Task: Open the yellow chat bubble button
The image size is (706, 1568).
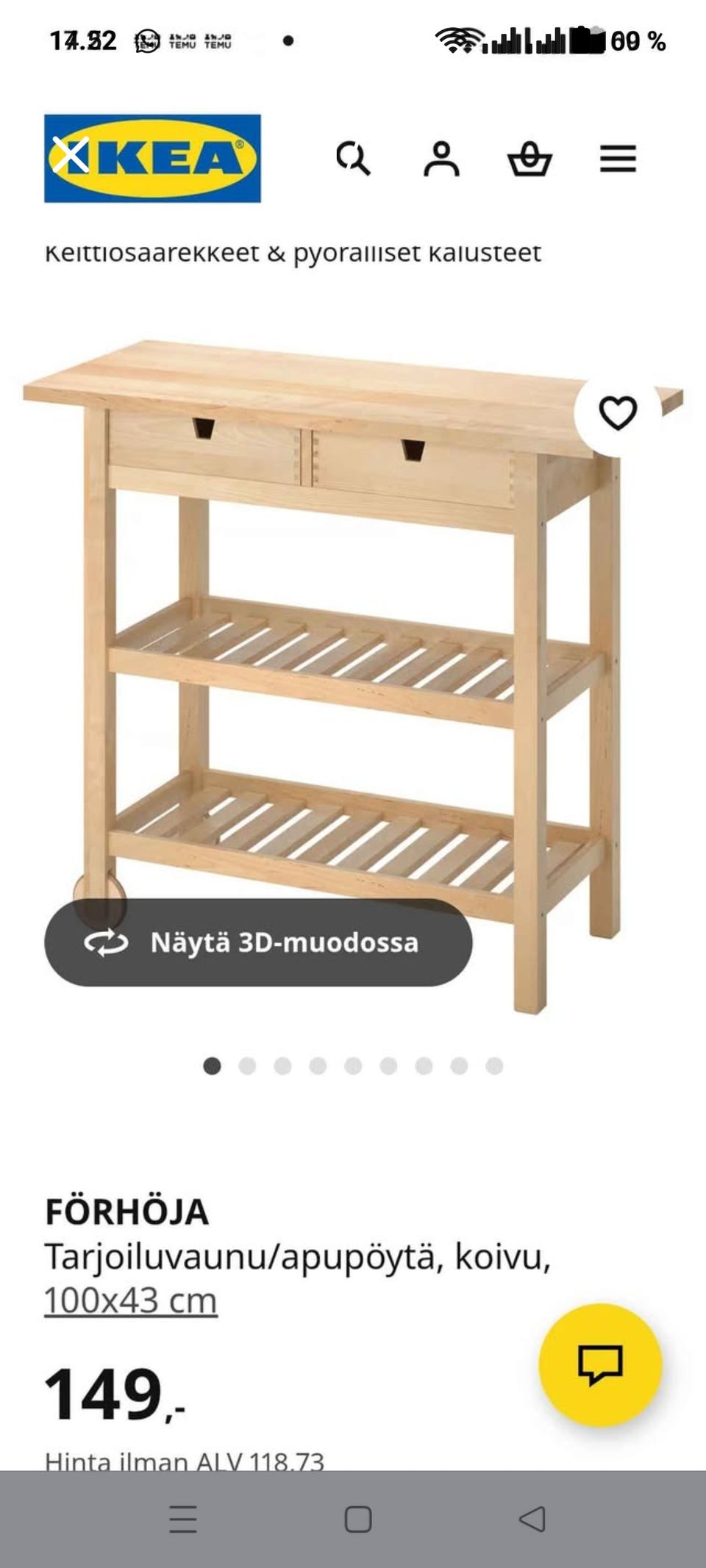Action: coord(600,1365)
